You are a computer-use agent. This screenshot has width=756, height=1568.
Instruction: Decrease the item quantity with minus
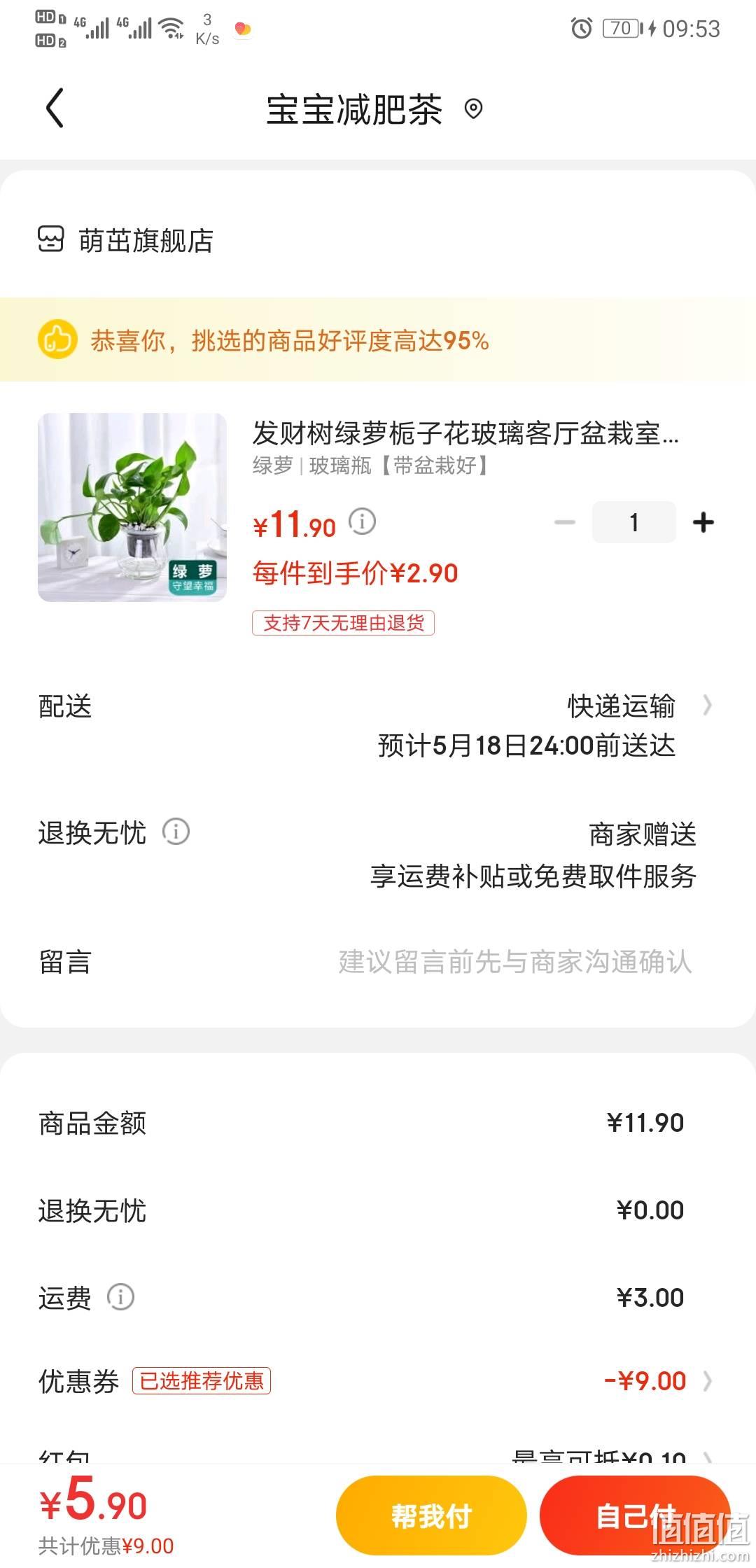click(x=564, y=522)
